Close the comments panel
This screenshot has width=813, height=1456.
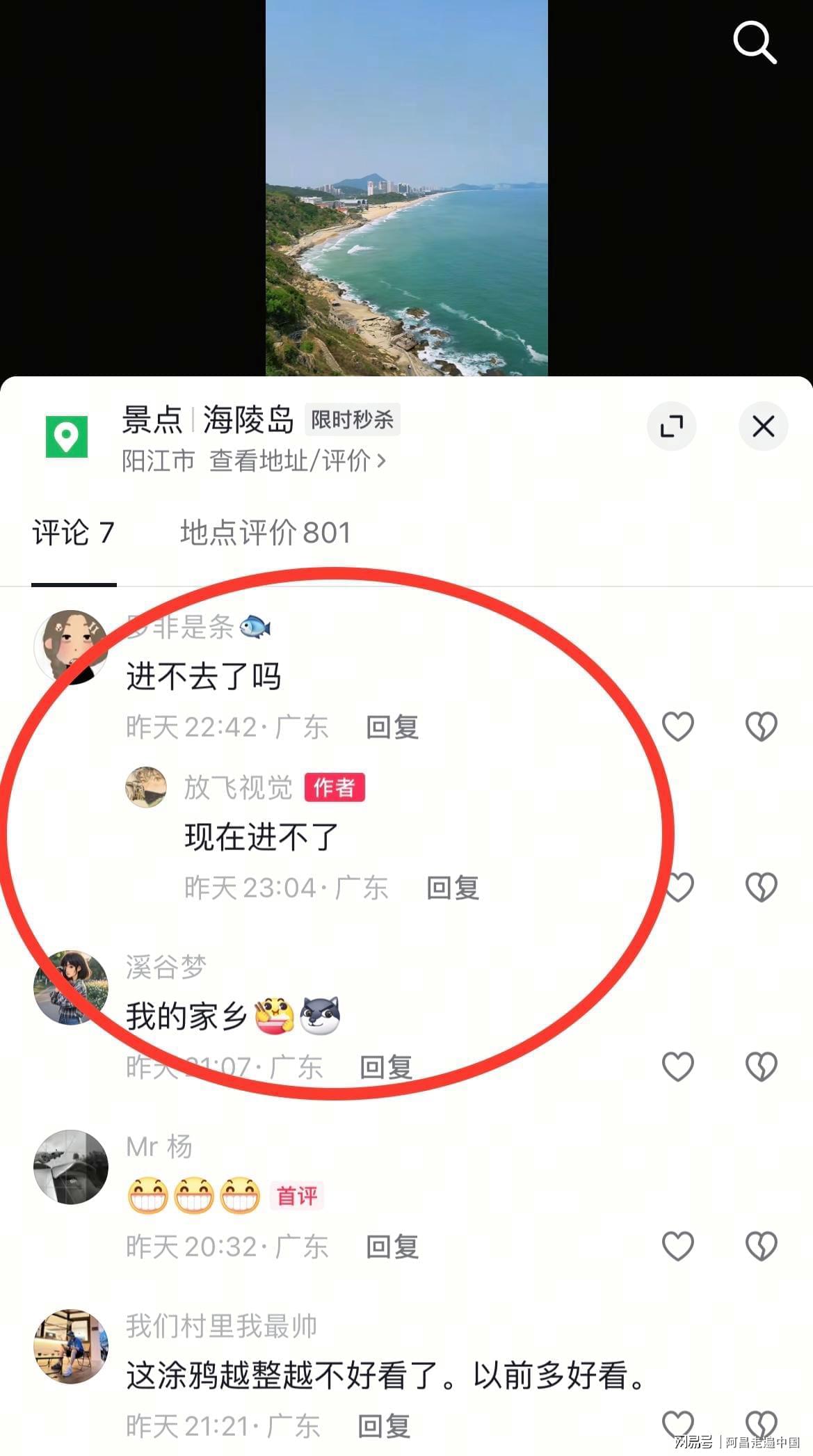coord(763,426)
